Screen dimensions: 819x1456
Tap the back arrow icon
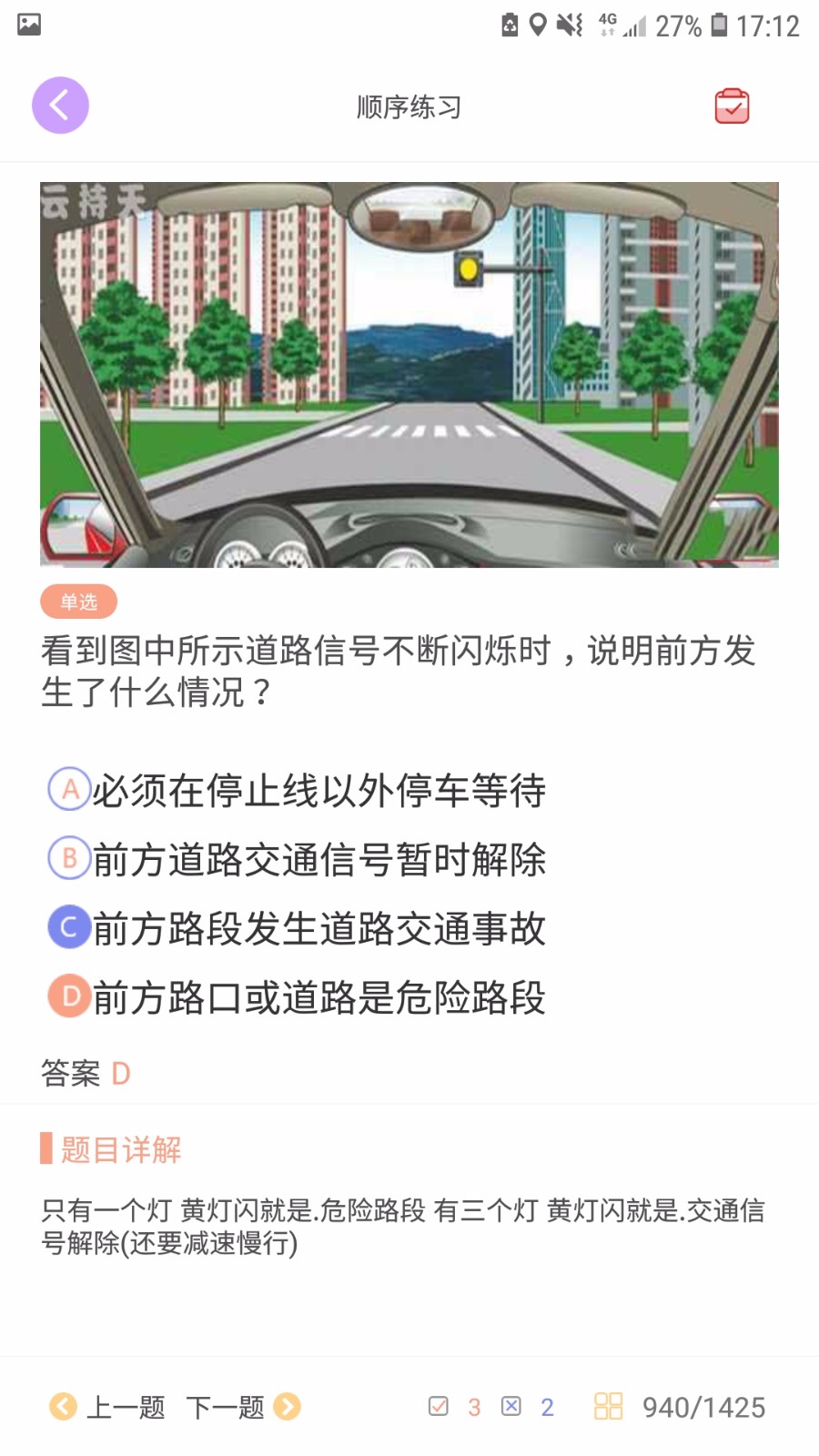pyautogui.click(x=60, y=105)
